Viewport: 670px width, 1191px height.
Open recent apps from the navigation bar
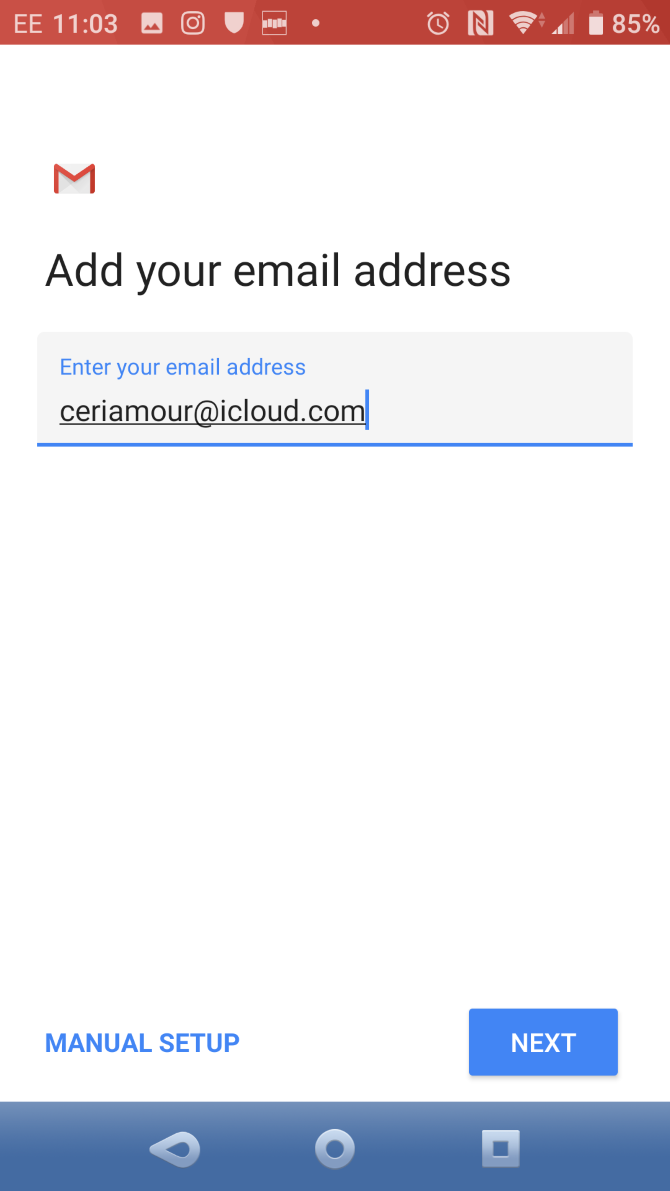click(x=500, y=1148)
